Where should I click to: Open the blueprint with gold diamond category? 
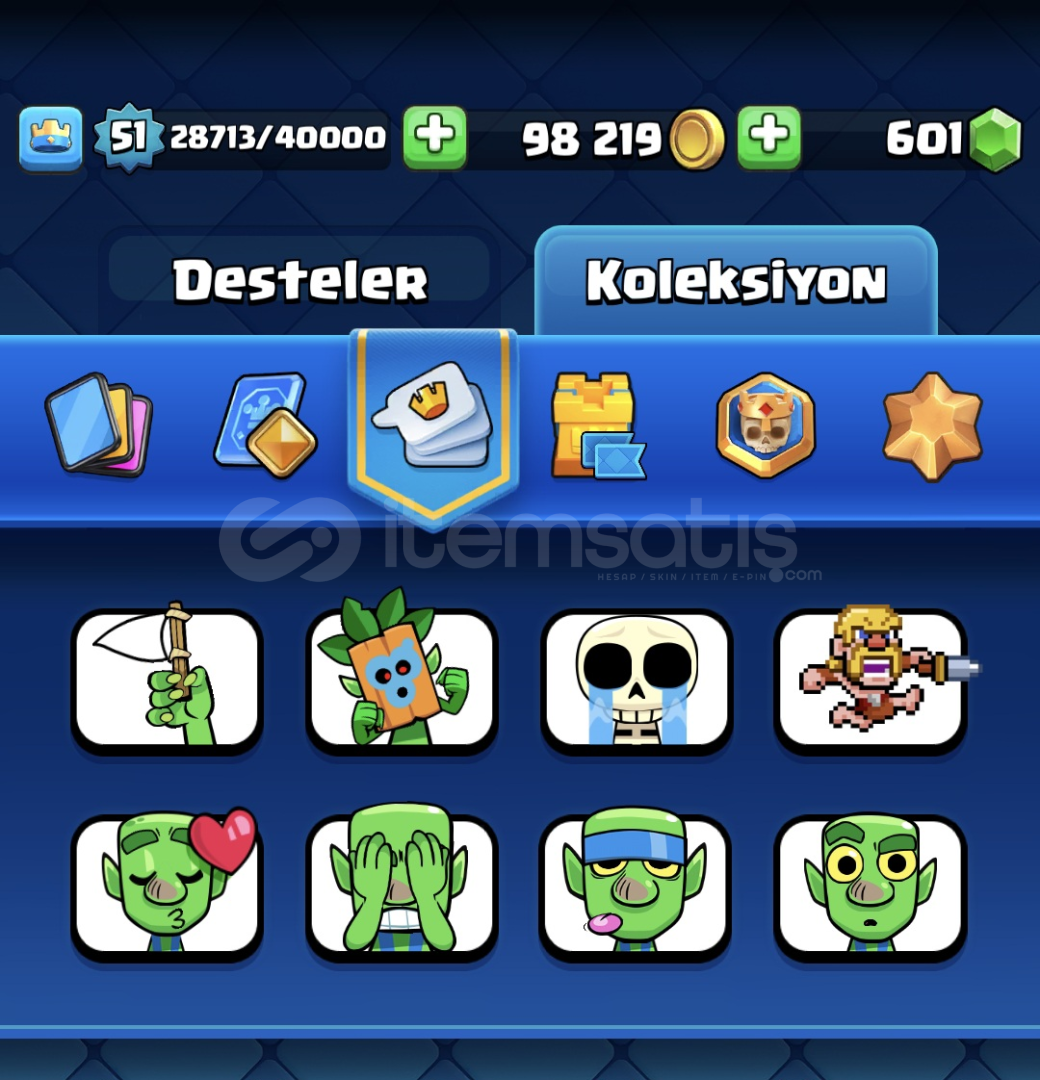tap(265, 424)
